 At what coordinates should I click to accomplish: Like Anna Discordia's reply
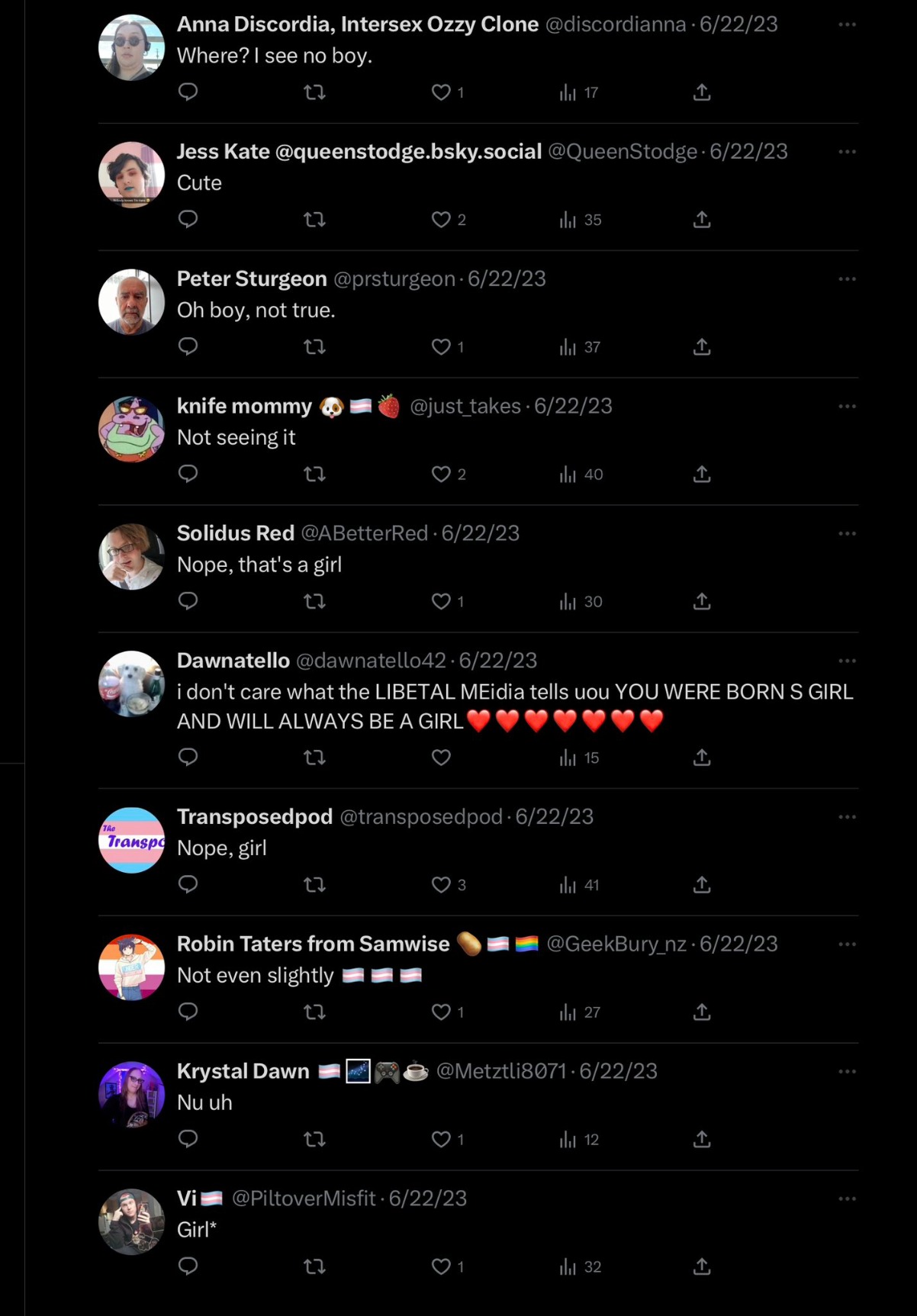441,92
